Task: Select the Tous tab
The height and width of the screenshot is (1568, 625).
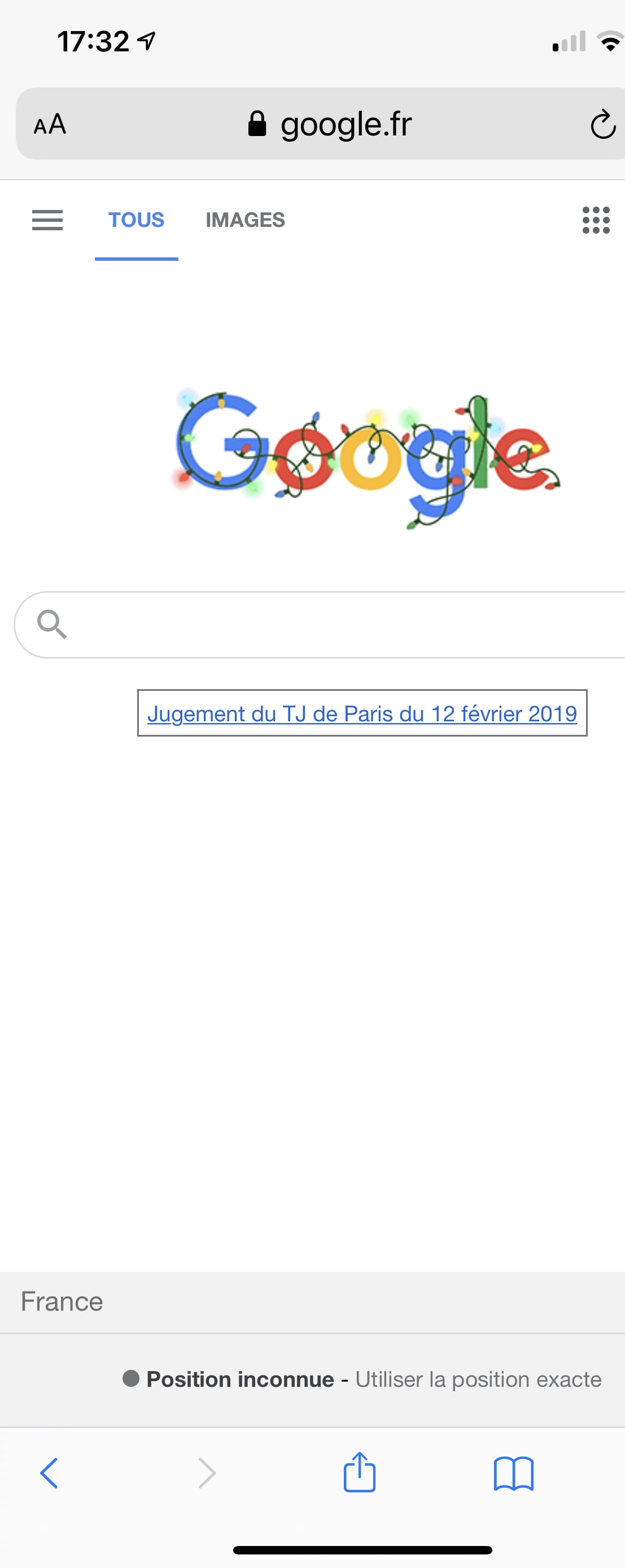Action: [136, 220]
